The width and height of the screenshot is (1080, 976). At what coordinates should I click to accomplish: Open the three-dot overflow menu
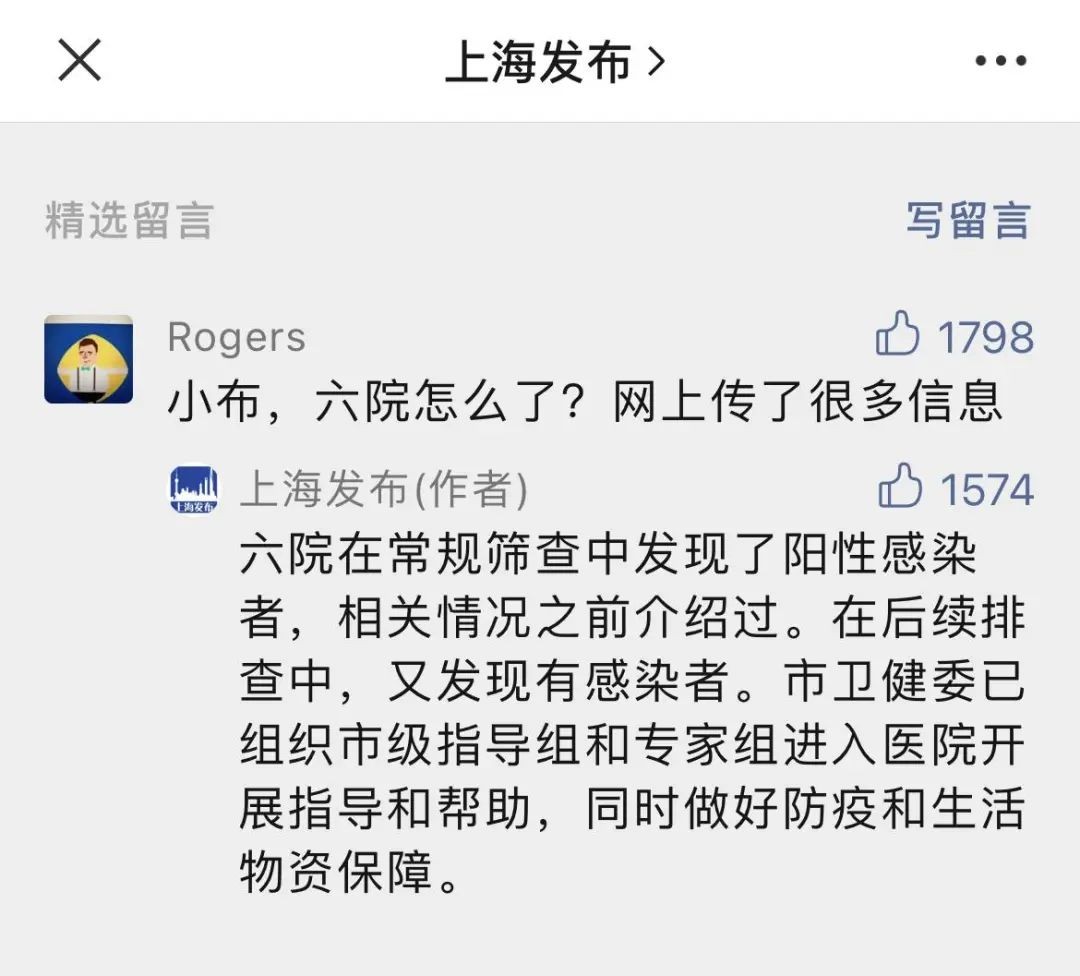coord(1000,62)
